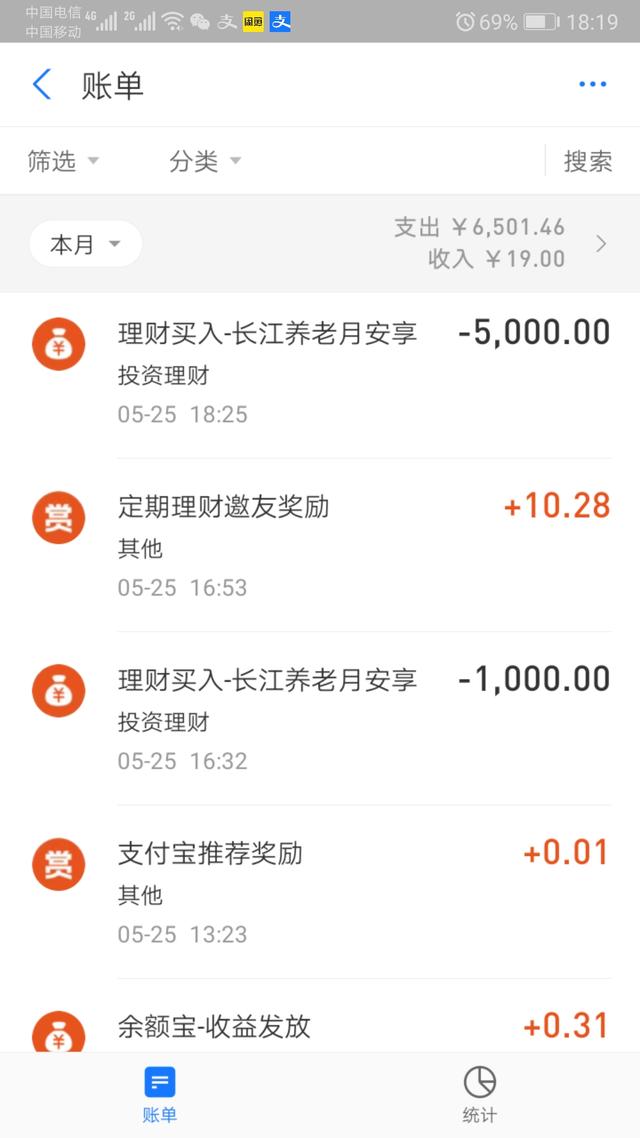Switch to the 统计 tab
The height and width of the screenshot is (1138, 640).
coord(480,1094)
